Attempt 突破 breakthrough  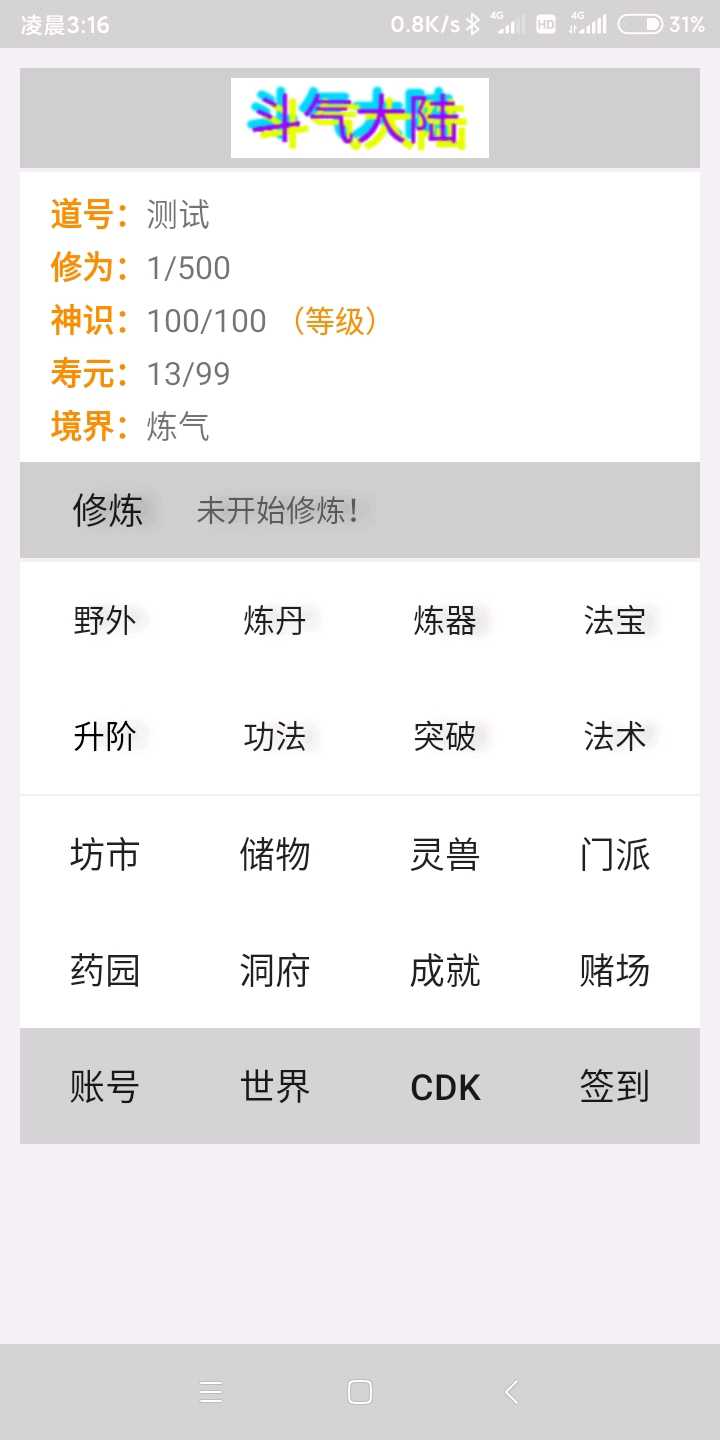[x=445, y=737]
